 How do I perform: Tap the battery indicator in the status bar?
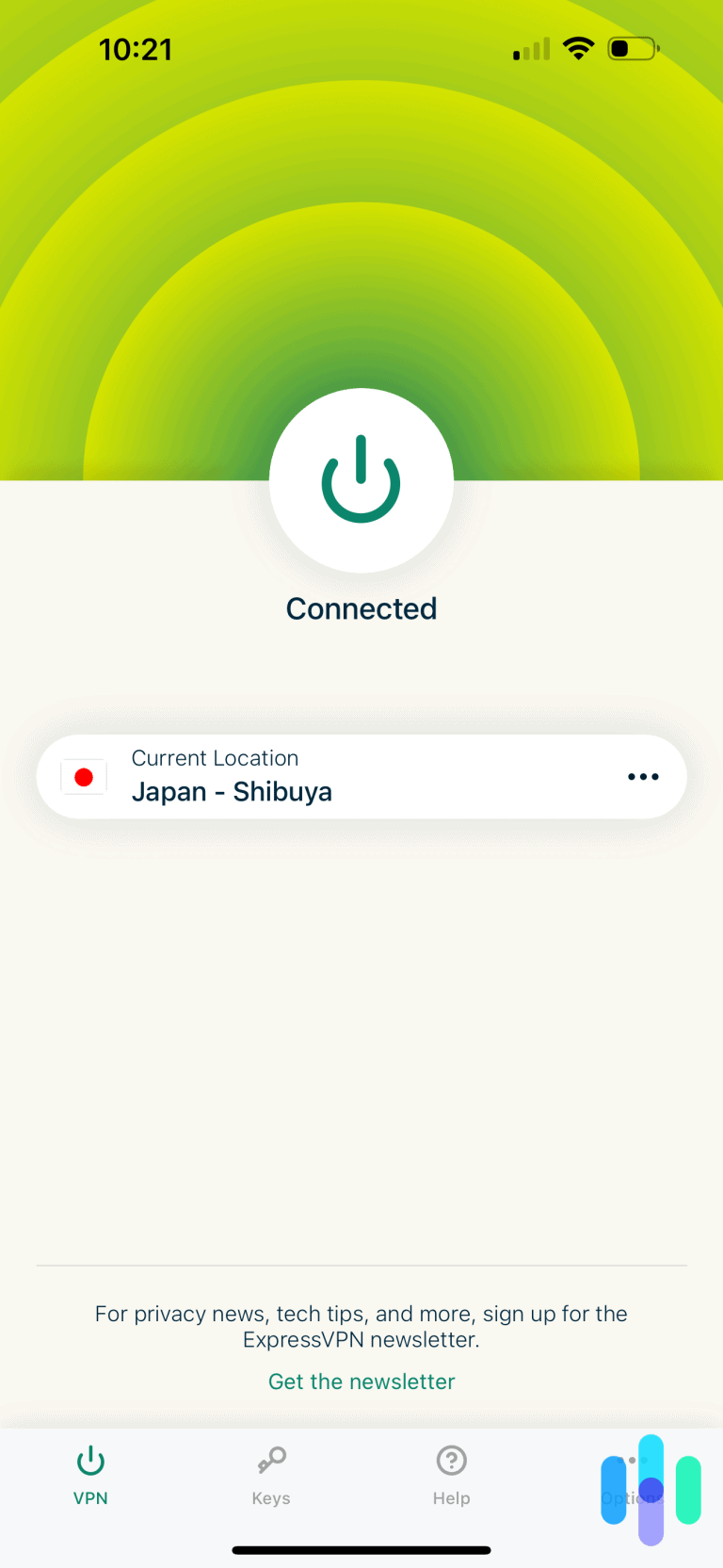632,48
